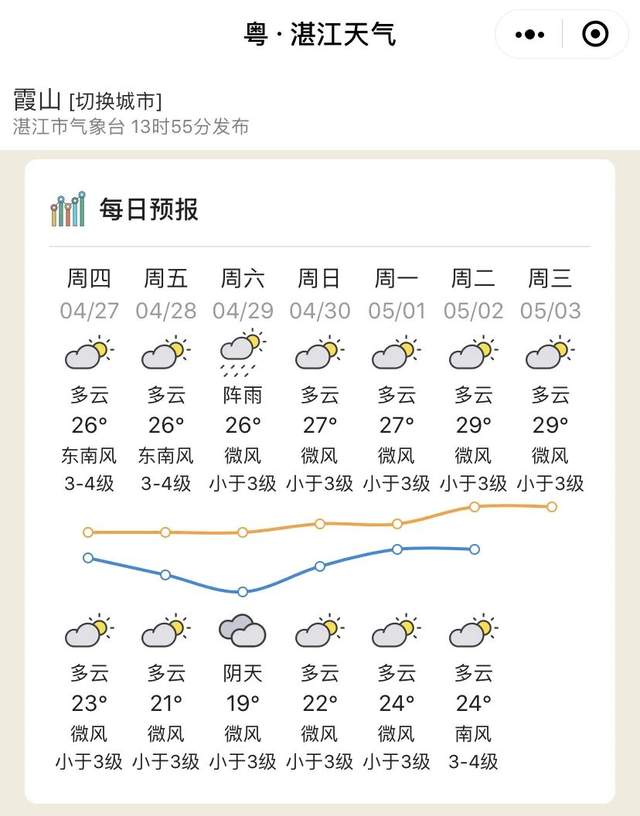Open the mini program more options menu
Image resolution: width=640 pixels, height=816 pixels.
530,35
